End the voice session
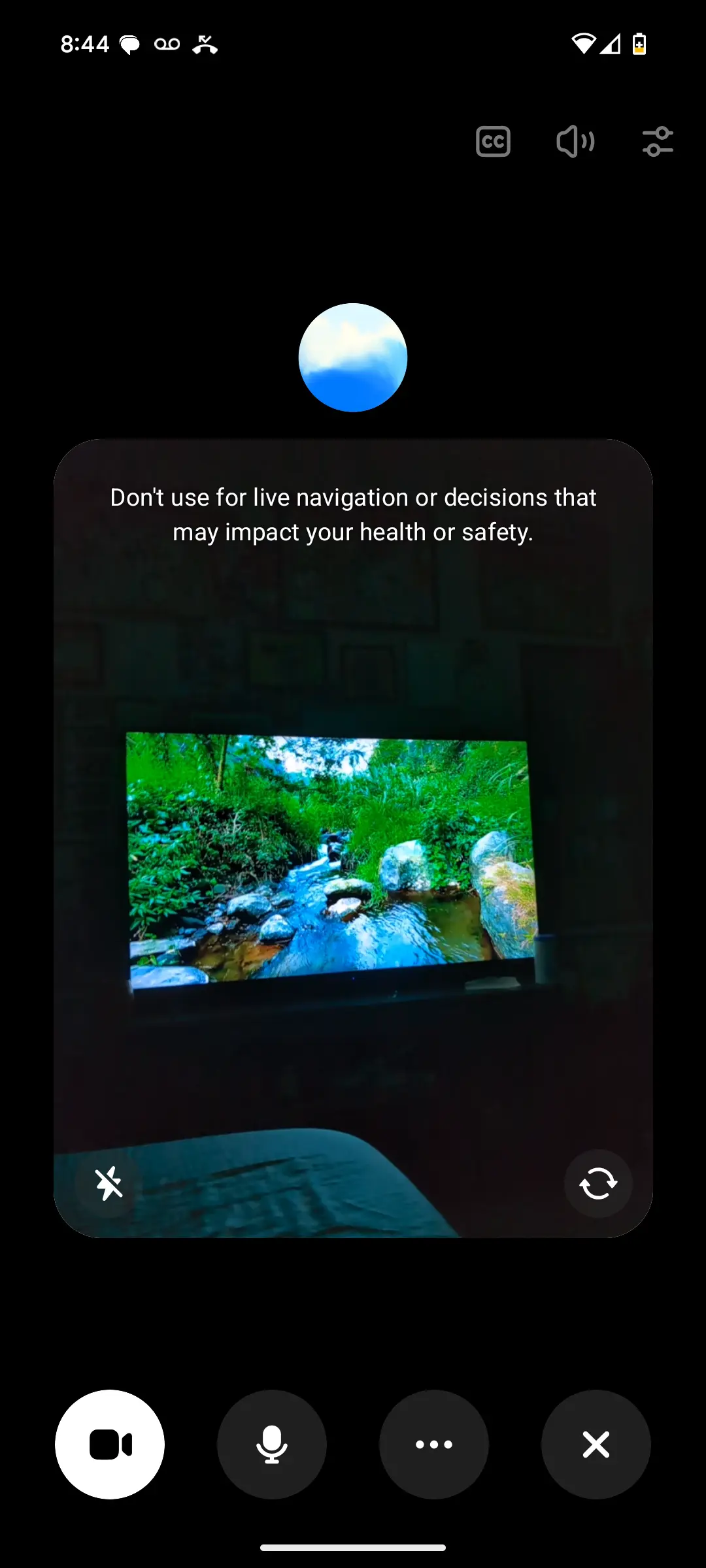Image resolution: width=706 pixels, height=1568 pixels. pos(596,1445)
